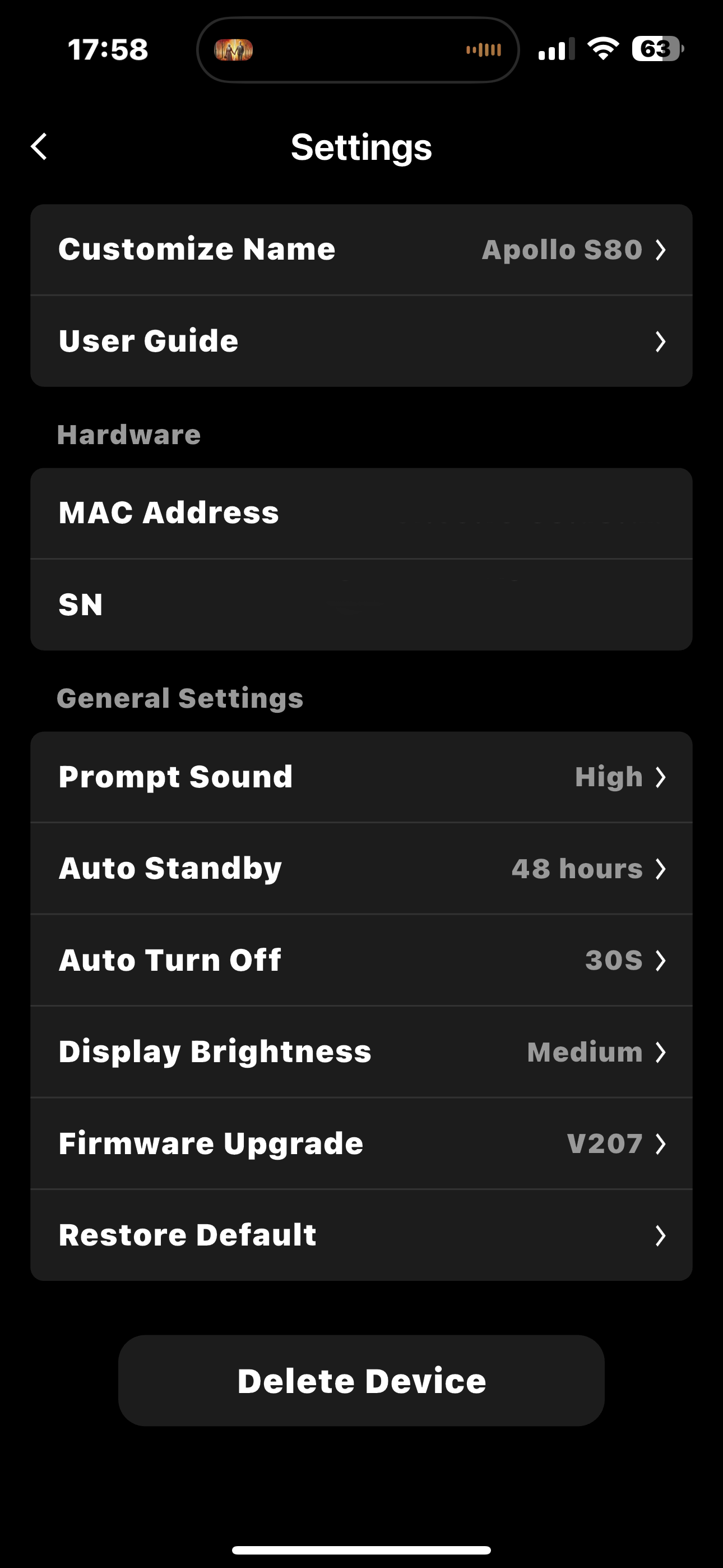Tap the Delete Device button
Screen dimensions: 723x1568
point(361,1381)
